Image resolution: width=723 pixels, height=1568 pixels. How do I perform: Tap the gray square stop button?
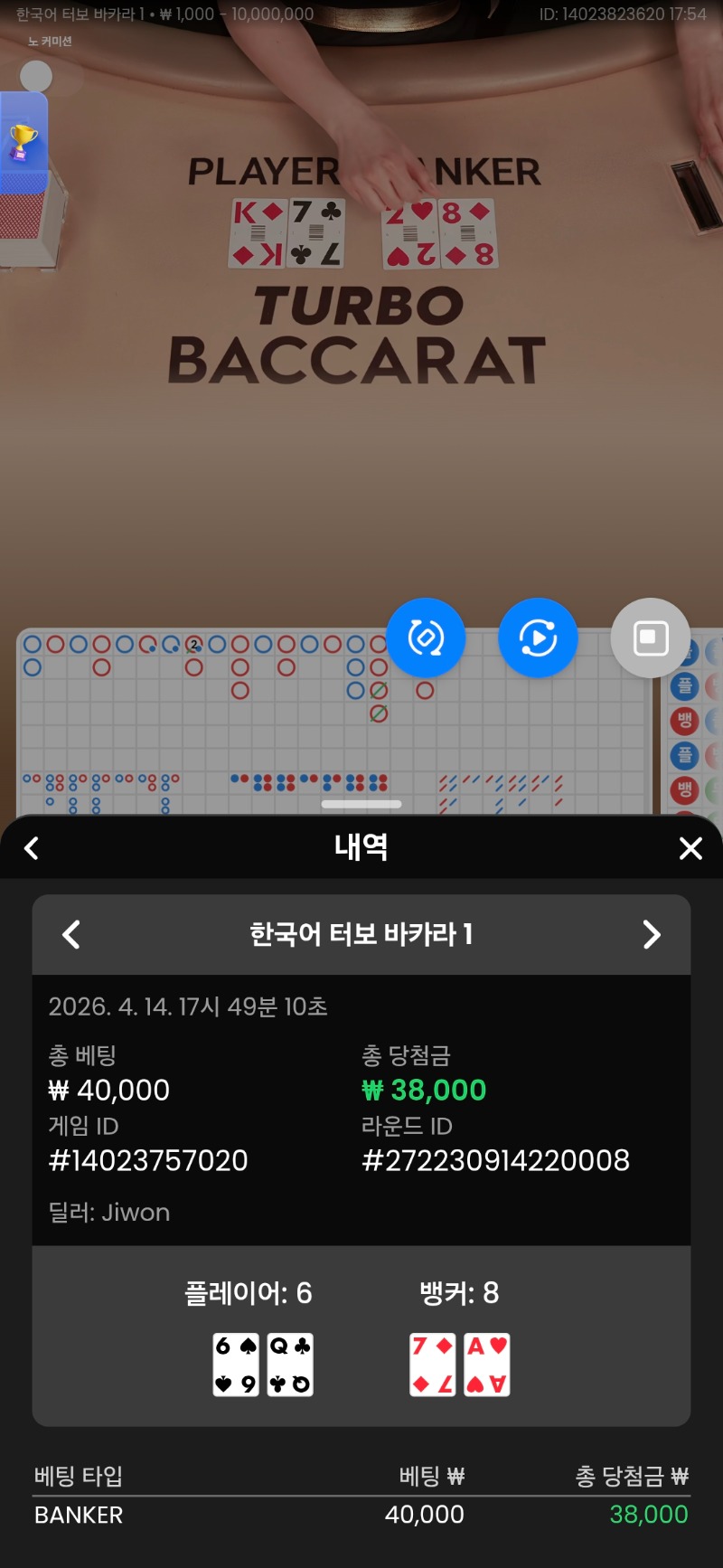(x=651, y=638)
